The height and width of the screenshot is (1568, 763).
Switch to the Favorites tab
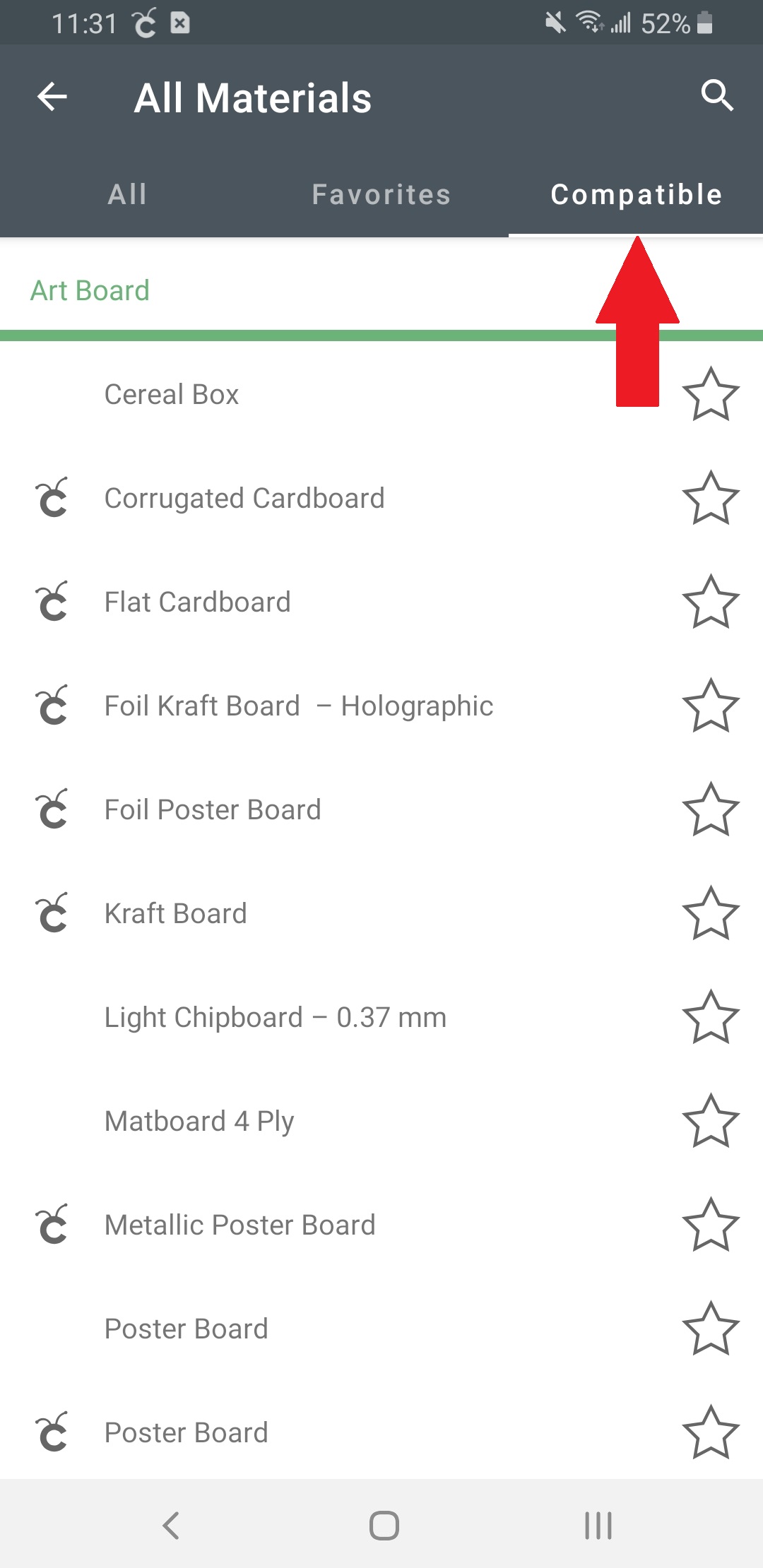point(381,195)
